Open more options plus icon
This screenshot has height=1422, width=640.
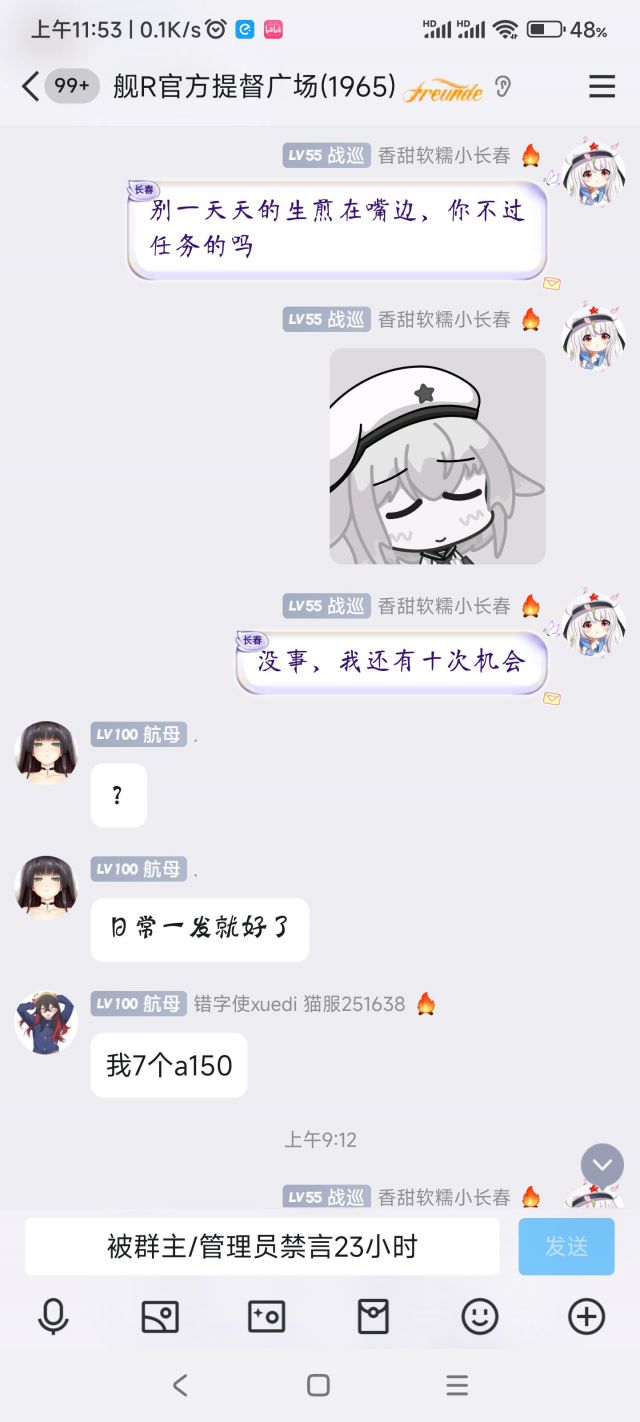coord(586,1317)
